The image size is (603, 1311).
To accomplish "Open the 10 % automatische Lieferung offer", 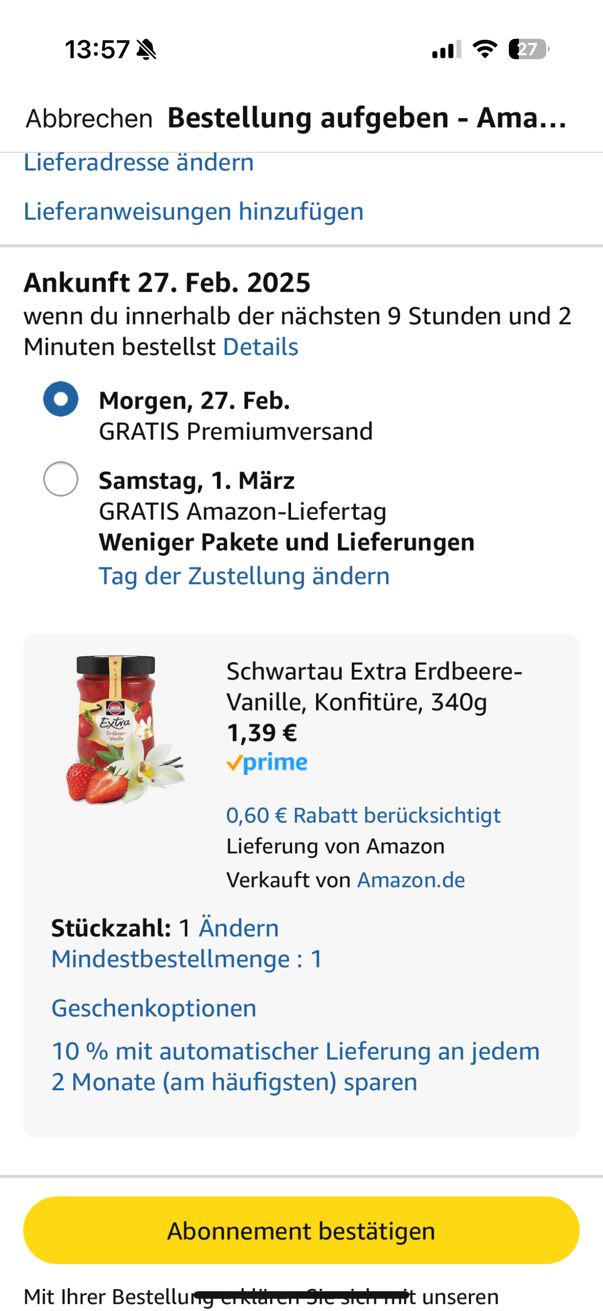I will [296, 1067].
